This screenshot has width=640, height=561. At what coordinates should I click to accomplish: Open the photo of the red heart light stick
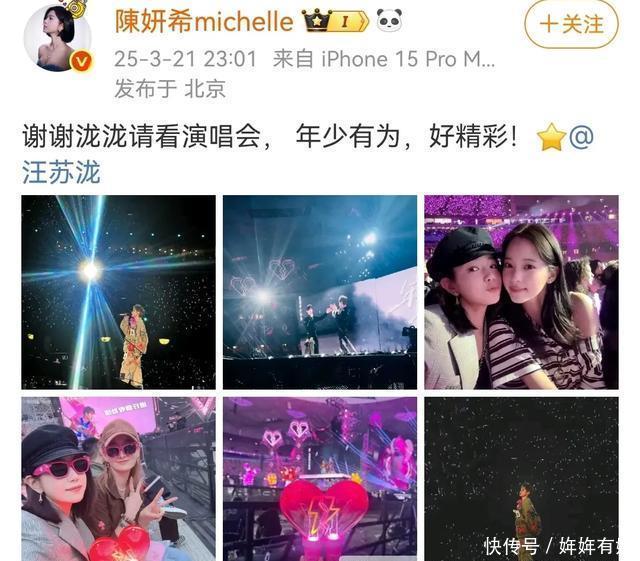pyautogui.click(x=319, y=478)
